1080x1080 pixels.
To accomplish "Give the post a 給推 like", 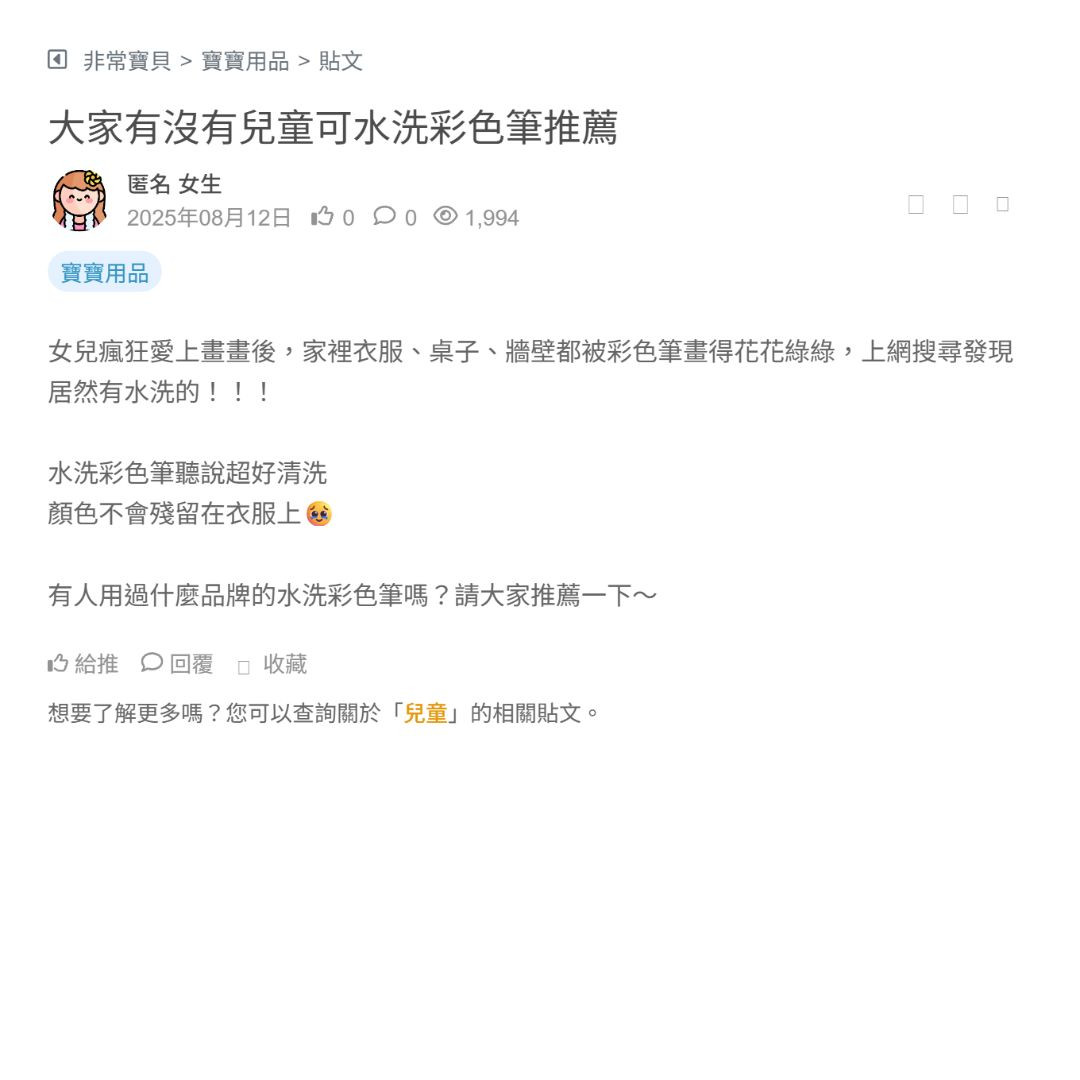I will click(84, 664).
